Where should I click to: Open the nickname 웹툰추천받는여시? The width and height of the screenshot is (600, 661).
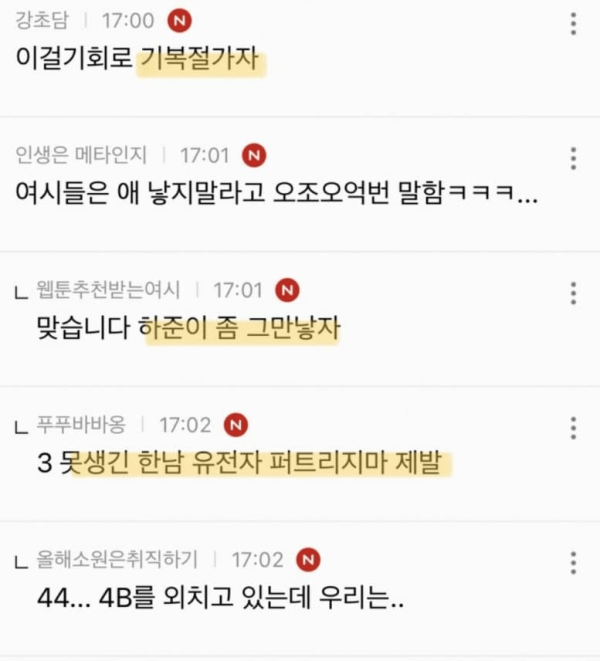[107, 290]
